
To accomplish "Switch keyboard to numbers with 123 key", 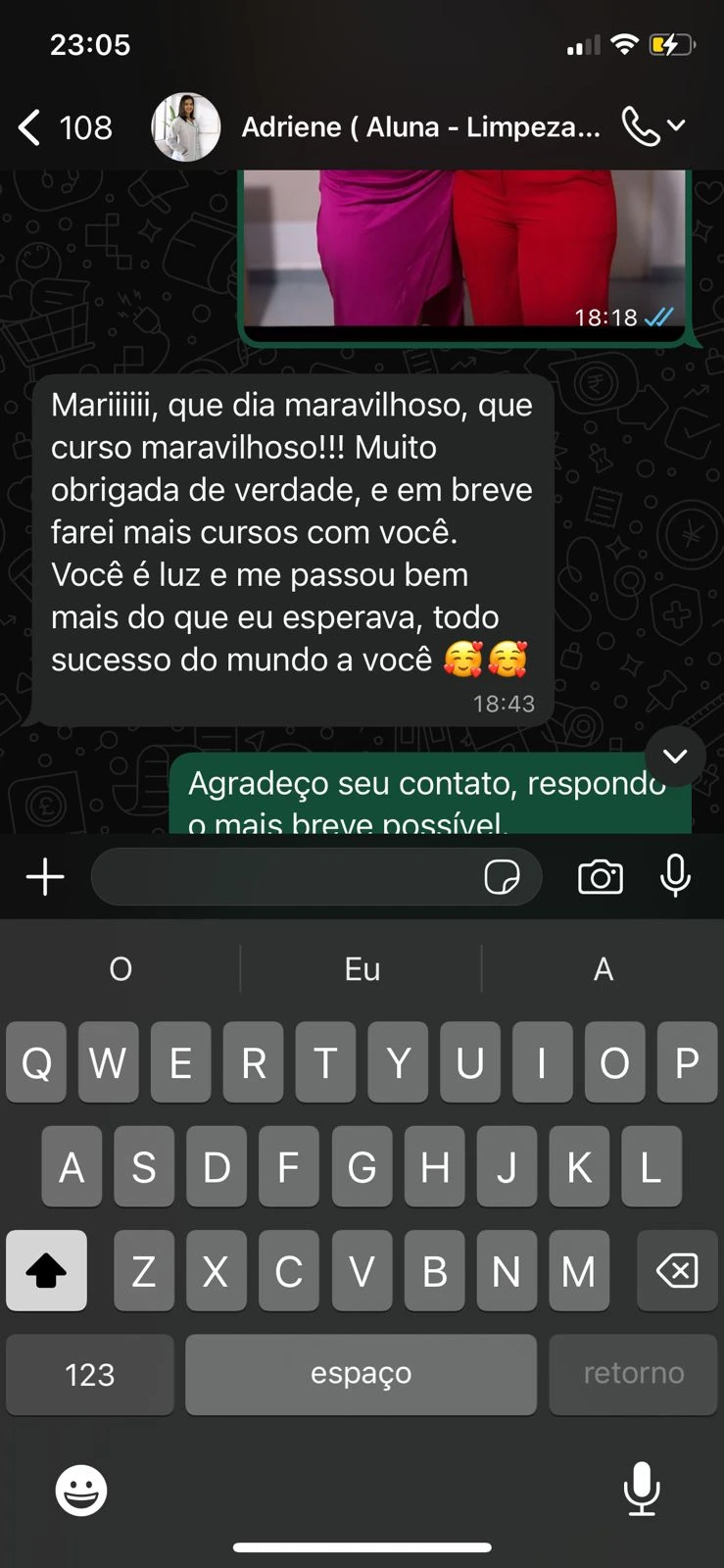I will click(90, 1374).
